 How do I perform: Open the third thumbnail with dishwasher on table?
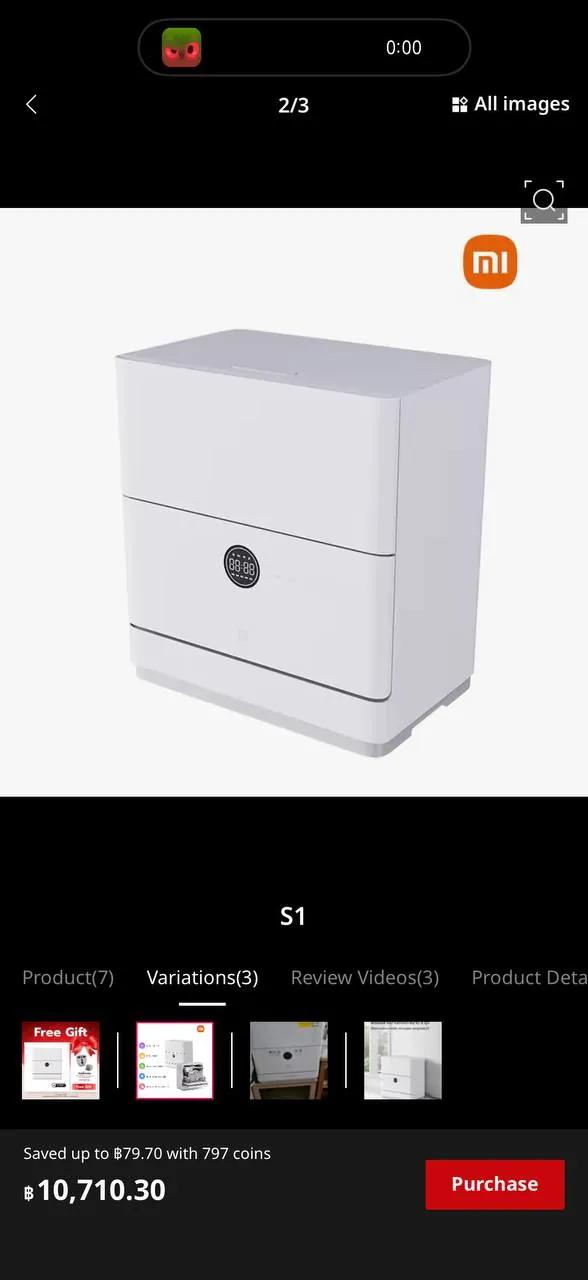click(289, 1060)
